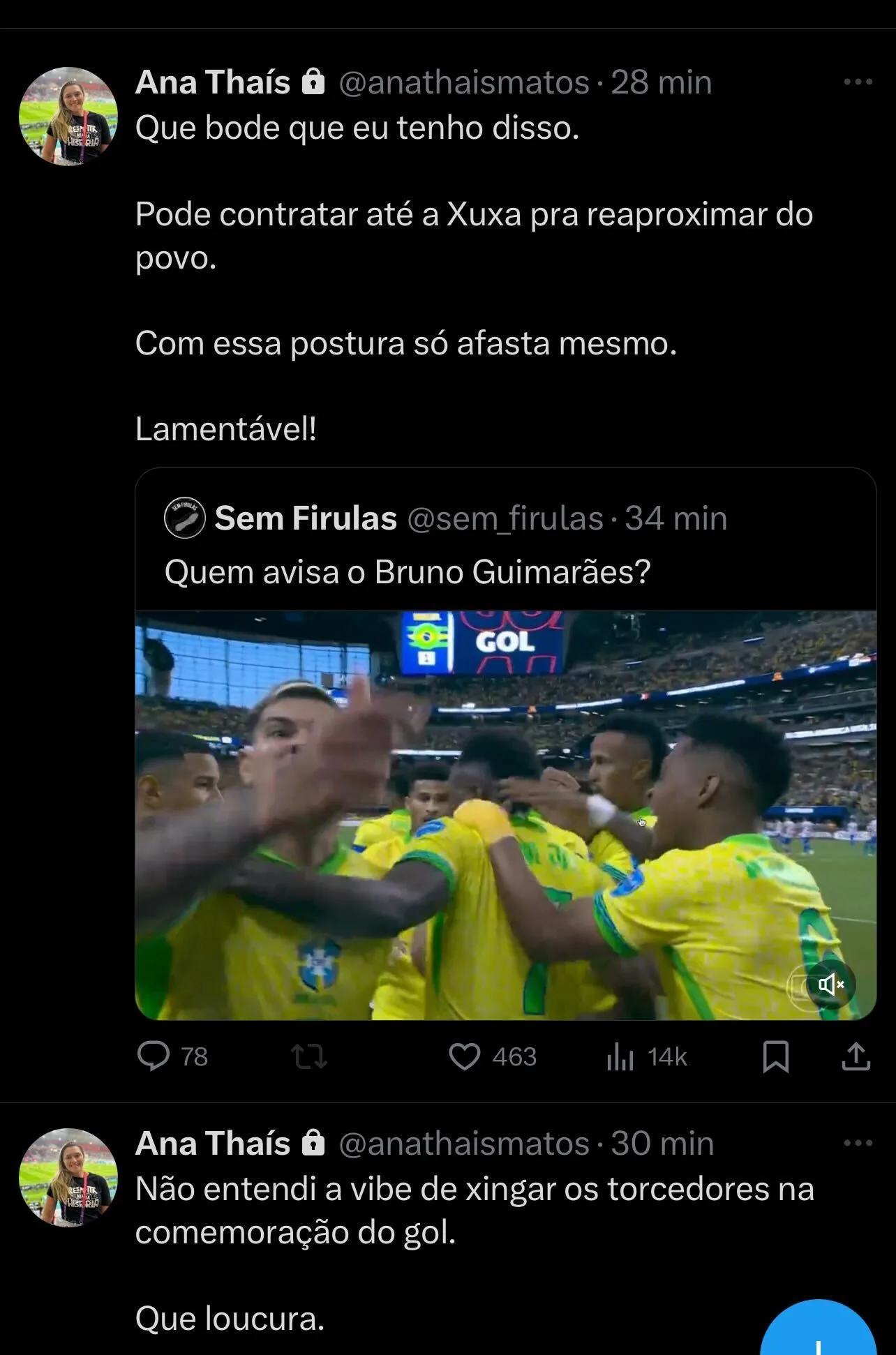Viewport: 896px width, 1355px height.
Task: Like the tweet with 463 likes
Action: (x=464, y=1056)
